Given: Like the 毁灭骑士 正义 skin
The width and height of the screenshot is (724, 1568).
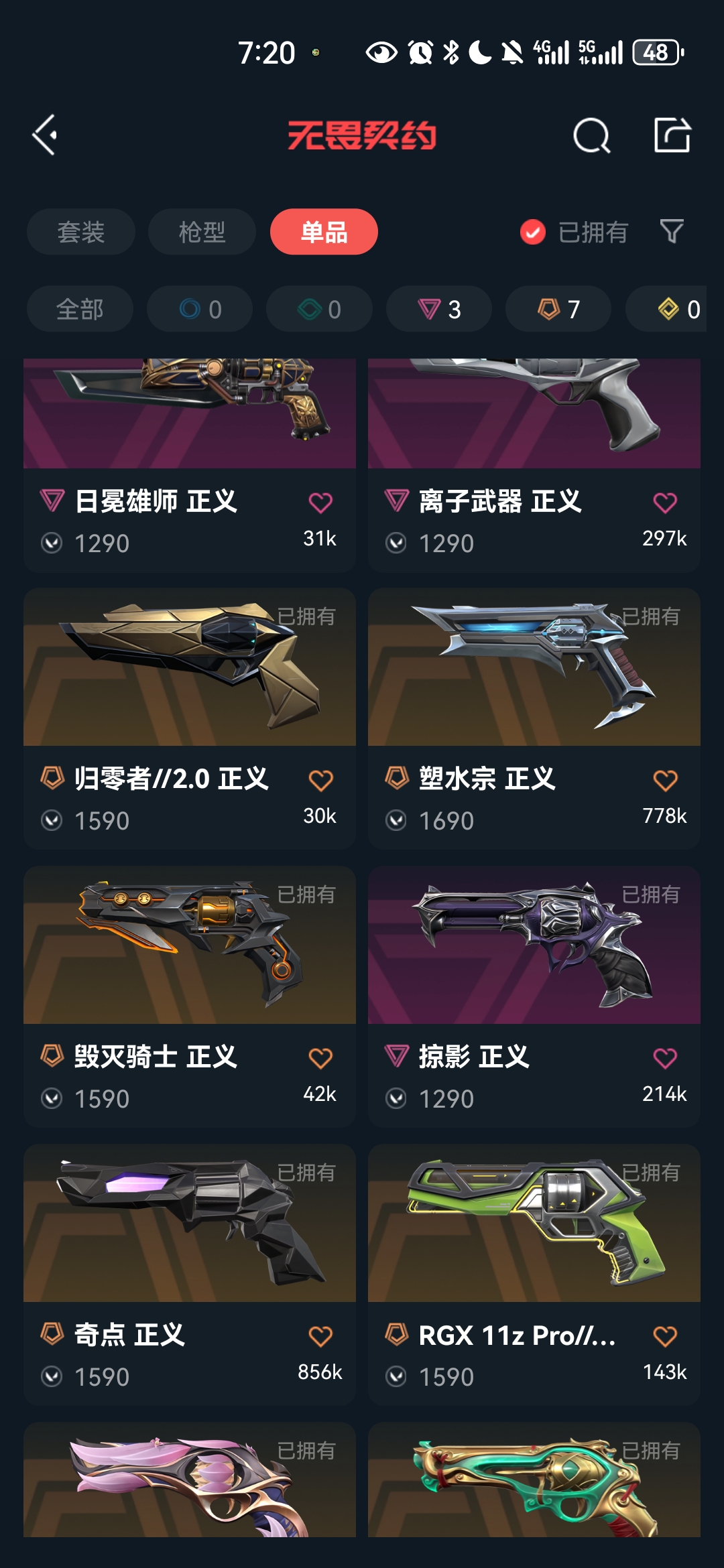Looking at the screenshot, I should point(320,1058).
